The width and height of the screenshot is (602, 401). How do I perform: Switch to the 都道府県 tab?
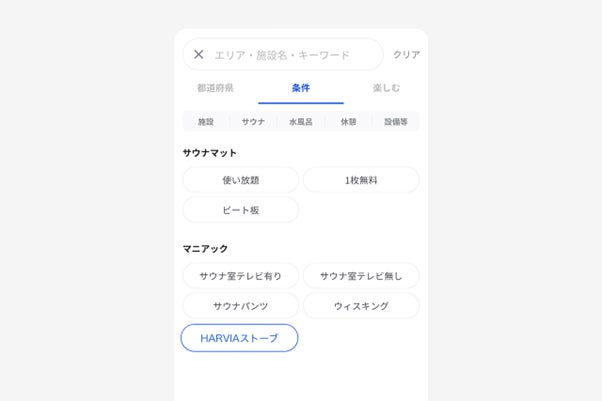(215, 88)
